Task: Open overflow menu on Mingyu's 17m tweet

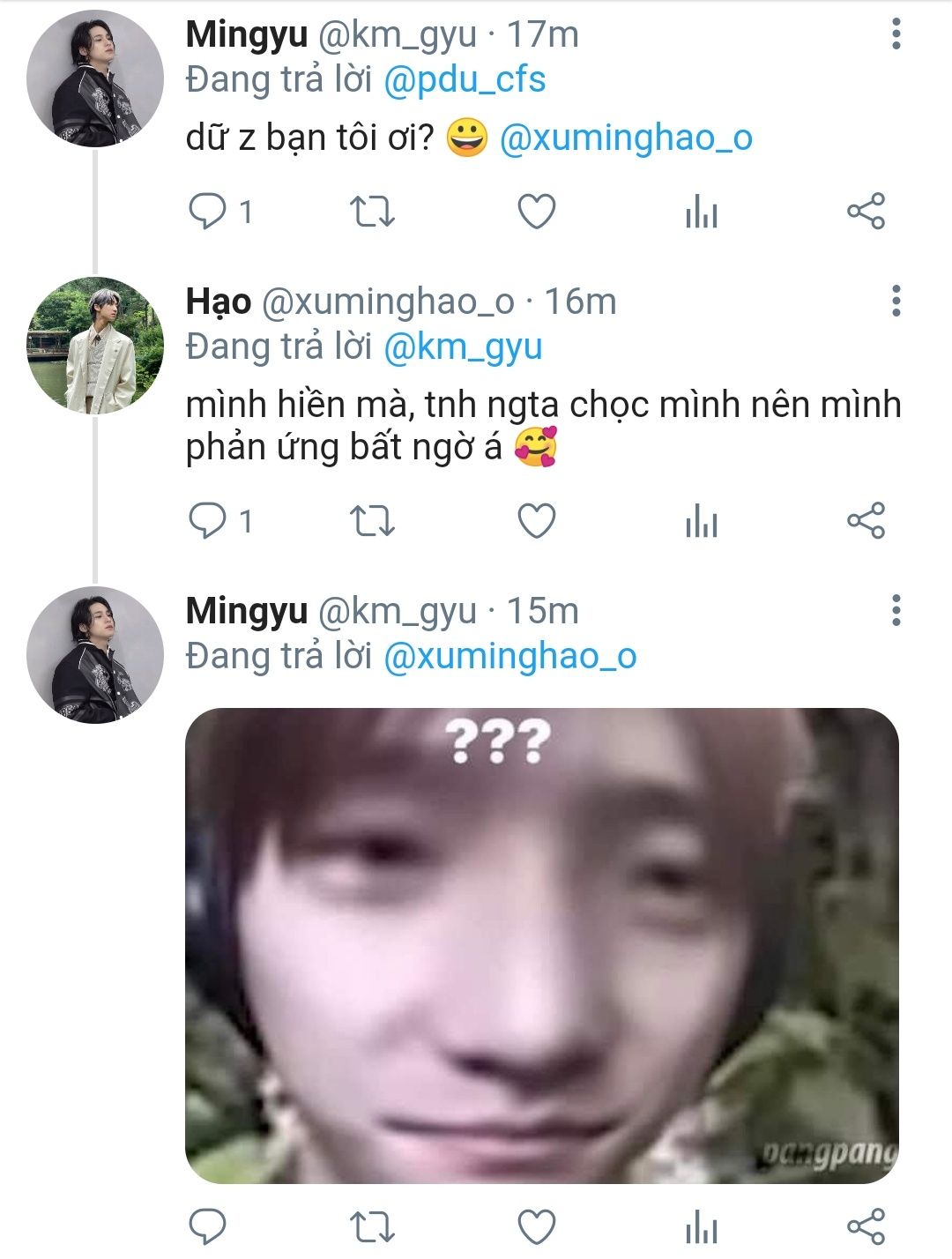Action: click(896, 35)
